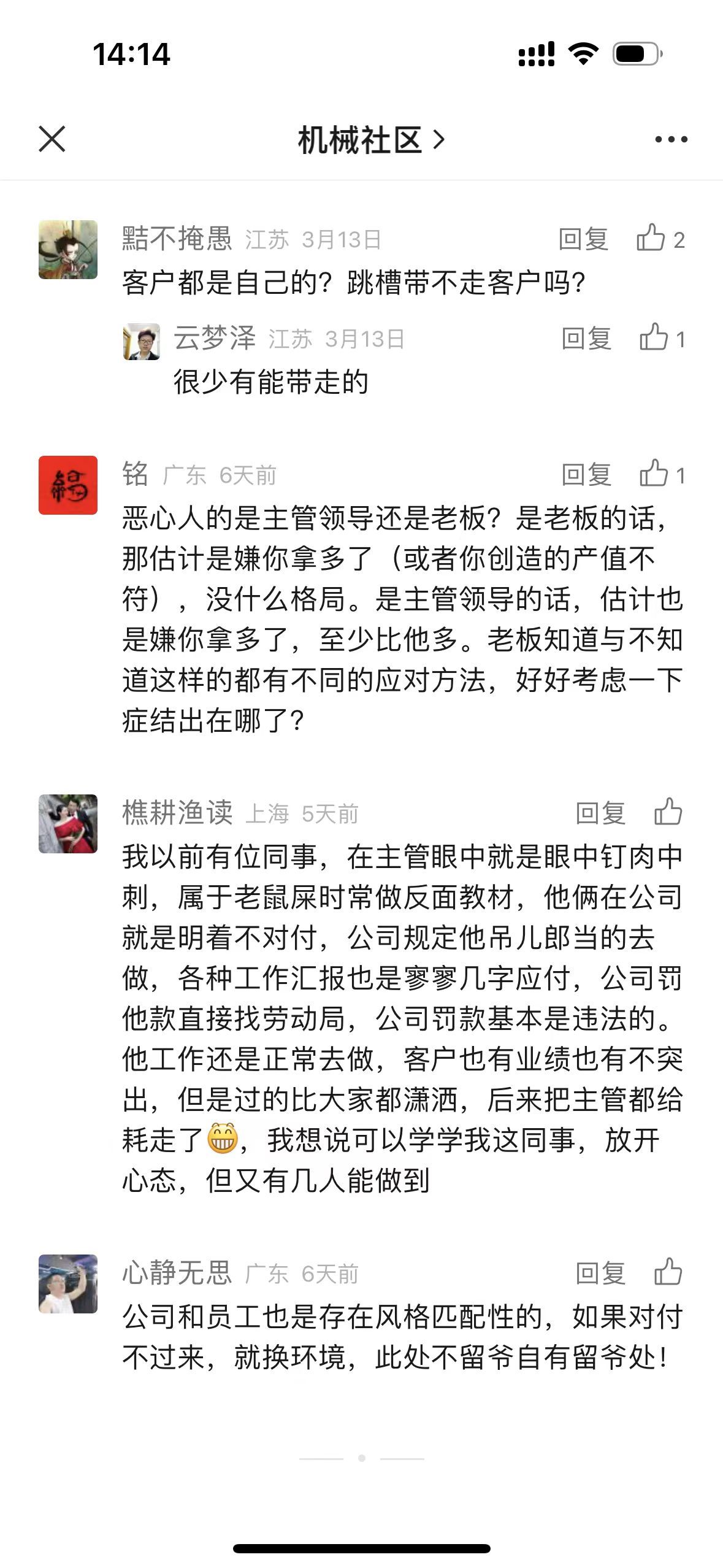The image size is (723, 1568).
Task: Reply to 铭's comment
Action: pyautogui.click(x=586, y=475)
